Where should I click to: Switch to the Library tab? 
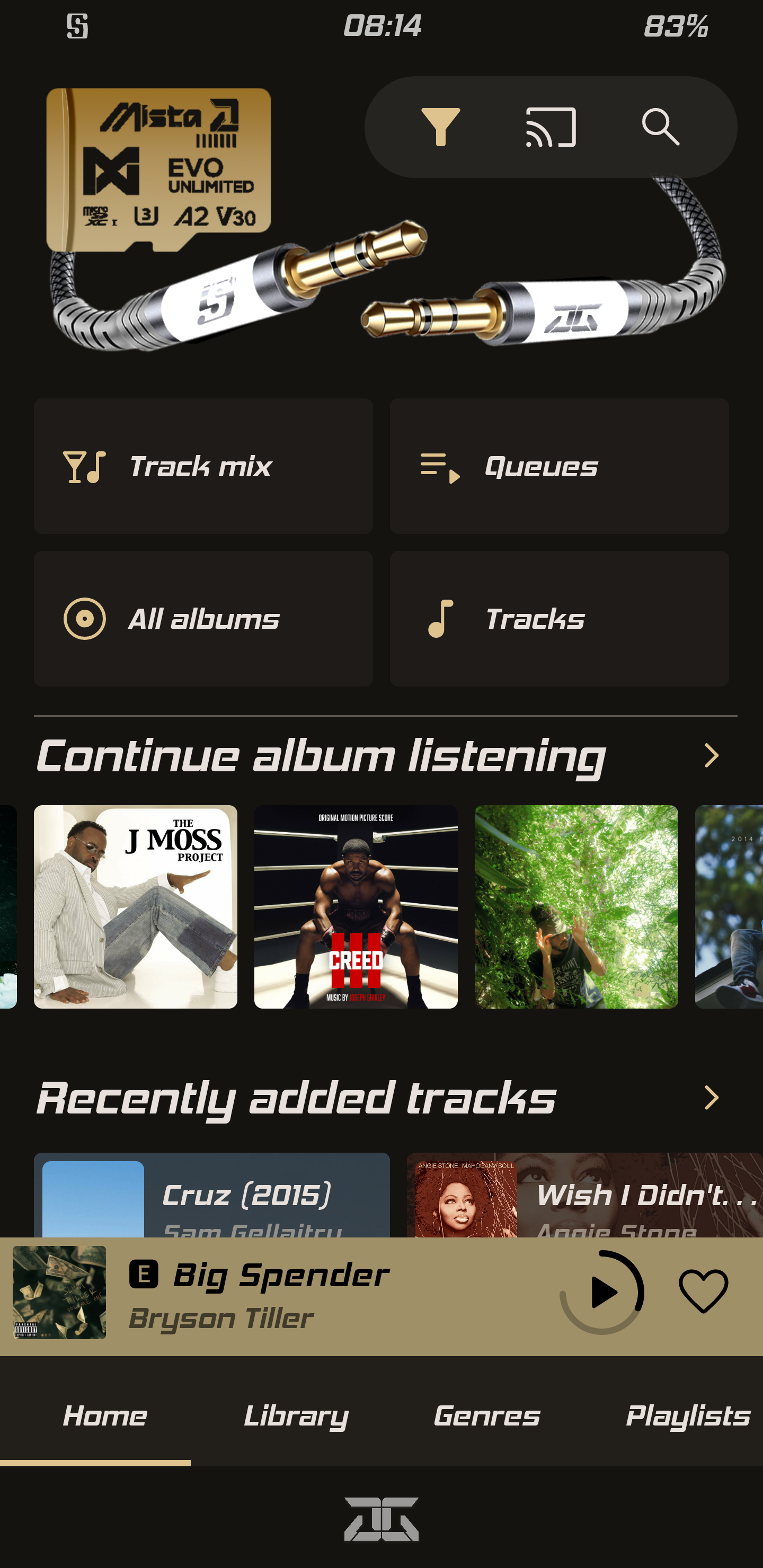(x=296, y=1415)
